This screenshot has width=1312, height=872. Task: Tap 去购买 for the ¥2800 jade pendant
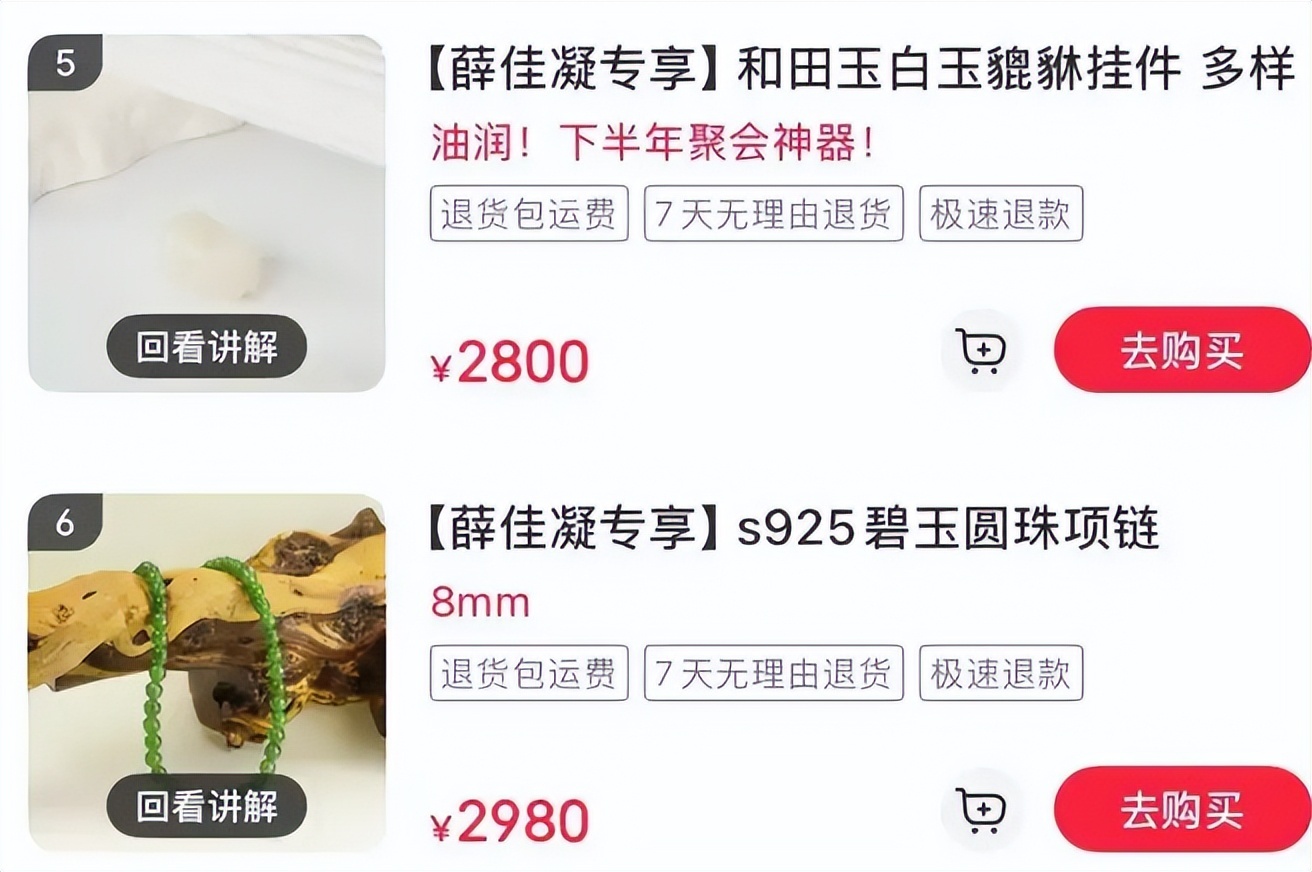(1182, 351)
